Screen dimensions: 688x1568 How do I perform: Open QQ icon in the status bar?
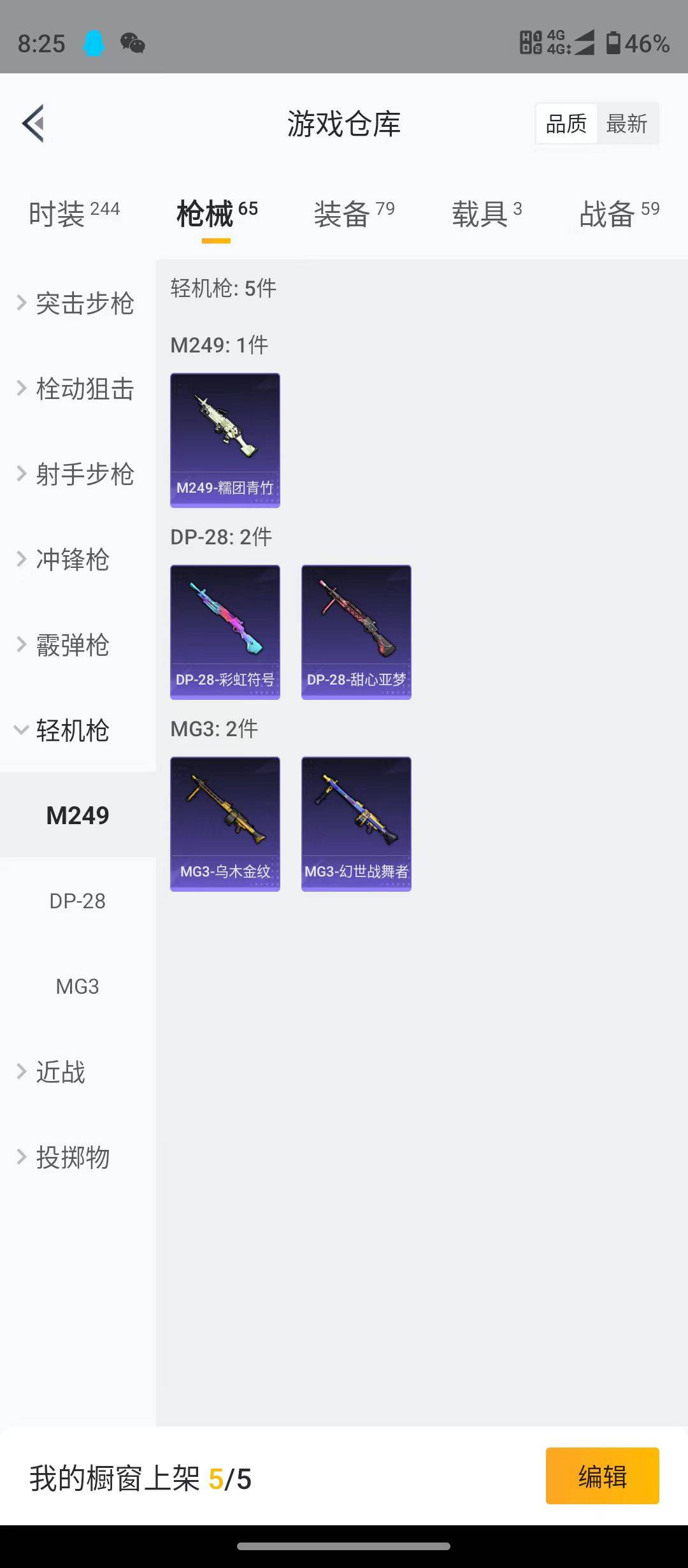pyautogui.click(x=94, y=43)
